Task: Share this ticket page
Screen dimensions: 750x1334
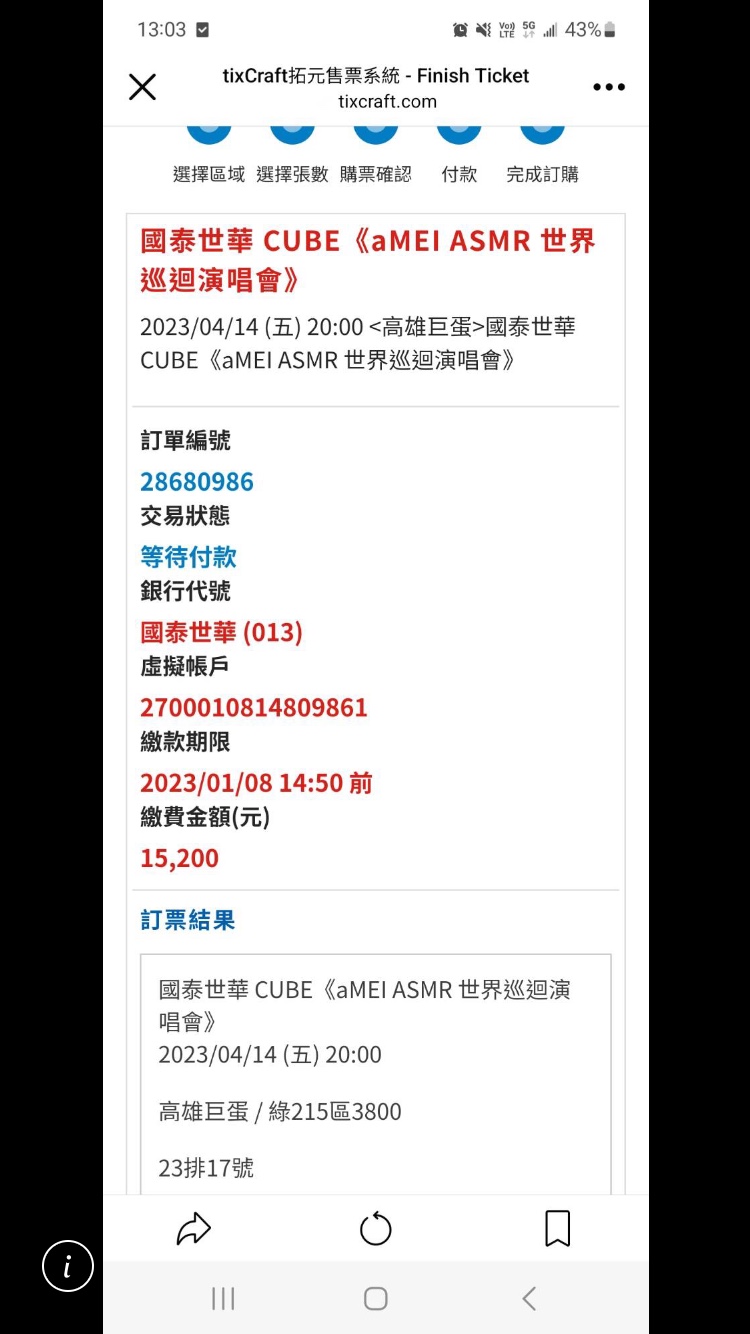Action: (x=194, y=1228)
